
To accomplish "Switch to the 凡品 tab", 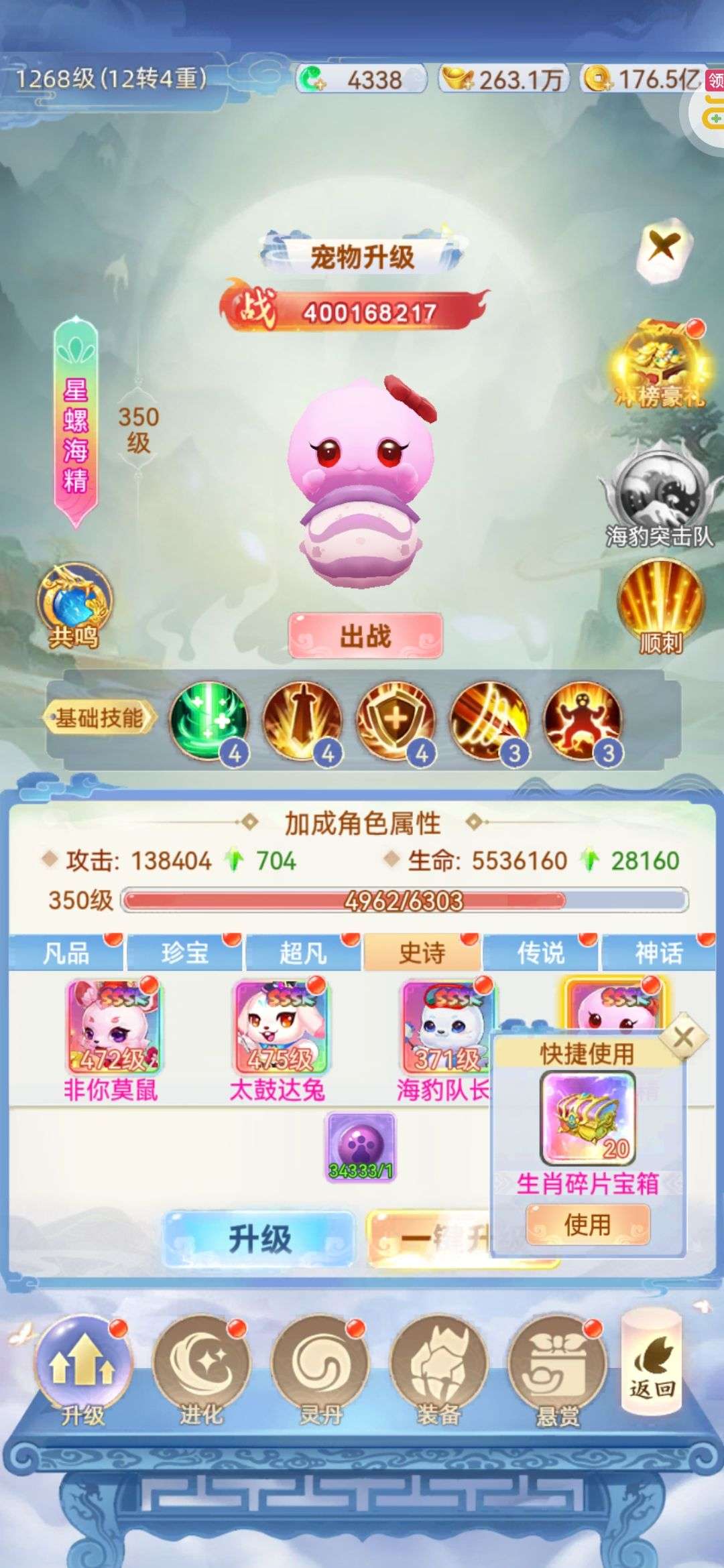I will click(x=66, y=952).
